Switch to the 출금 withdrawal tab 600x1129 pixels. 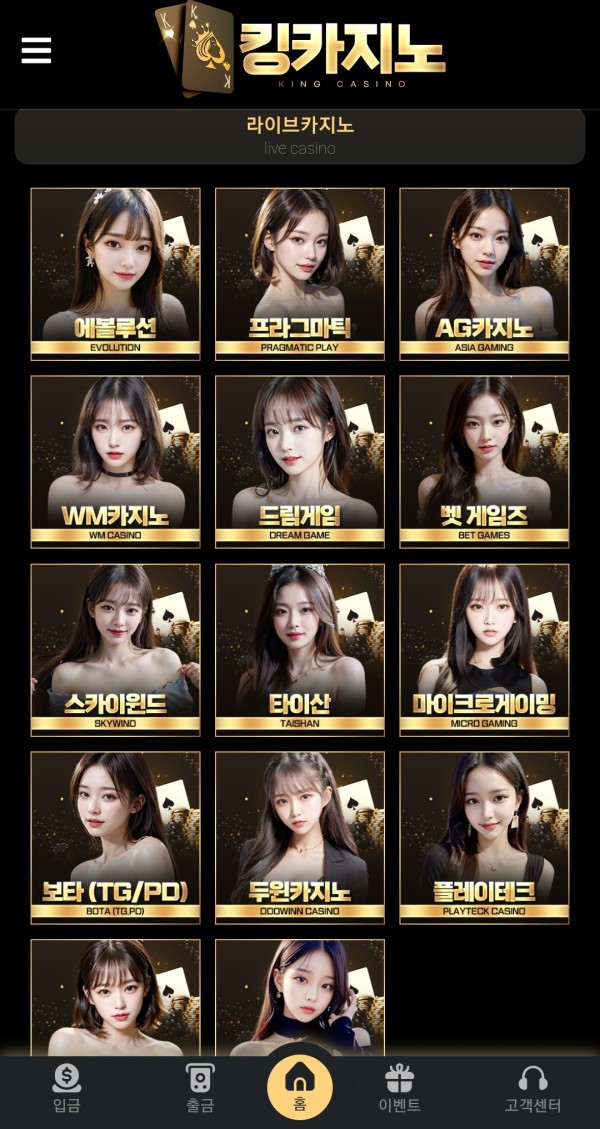click(x=200, y=1088)
